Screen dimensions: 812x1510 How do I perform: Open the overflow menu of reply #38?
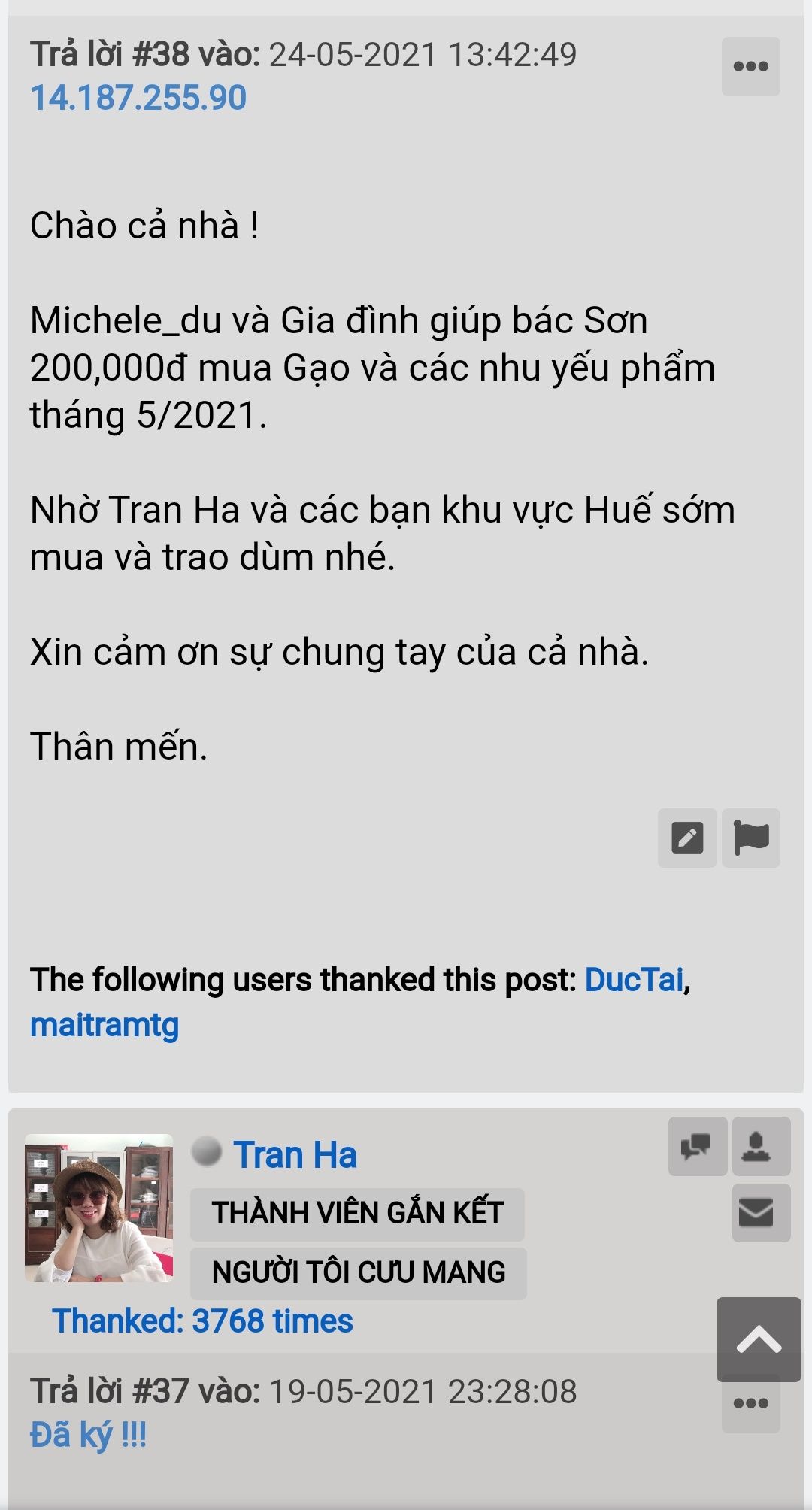click(x=750, y=66)
